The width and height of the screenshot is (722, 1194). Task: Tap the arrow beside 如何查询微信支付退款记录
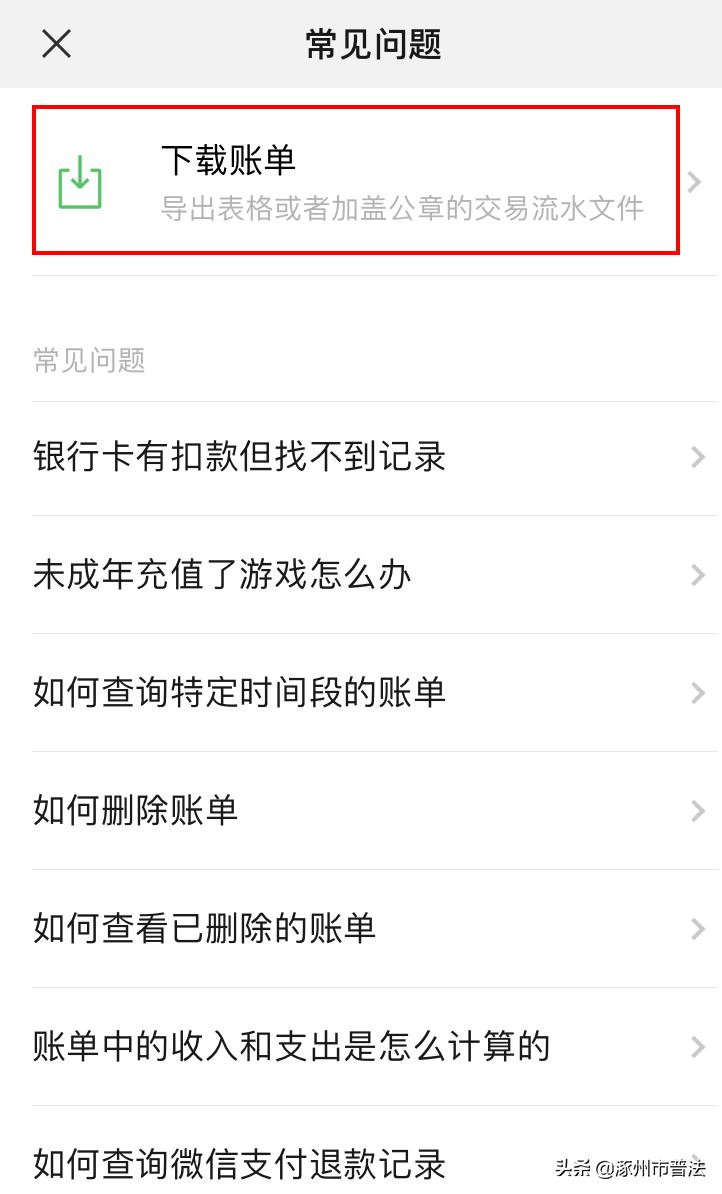click(x=696, y=1163)
